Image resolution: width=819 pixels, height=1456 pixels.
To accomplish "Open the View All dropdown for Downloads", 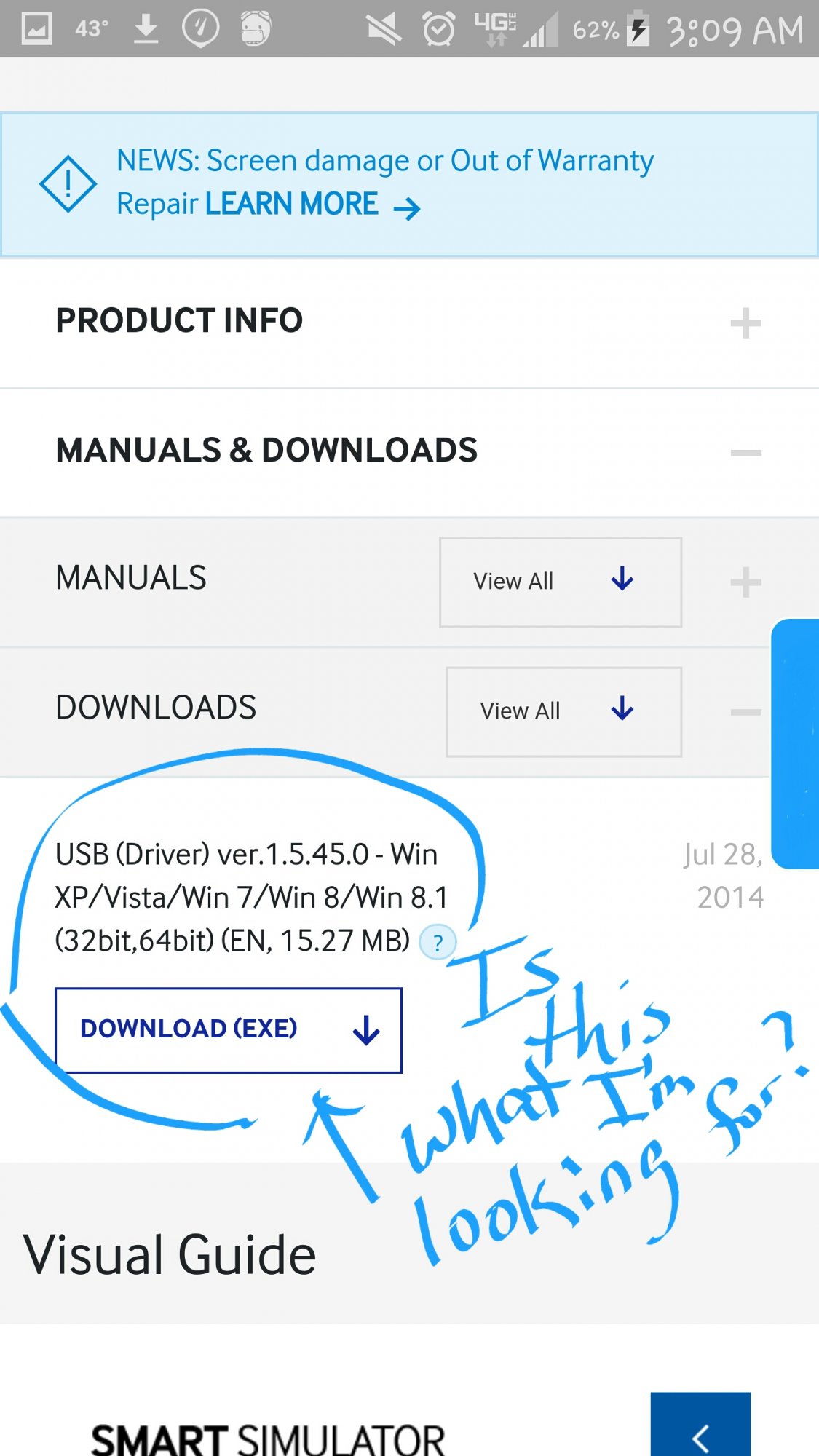I will pos(564,711).
